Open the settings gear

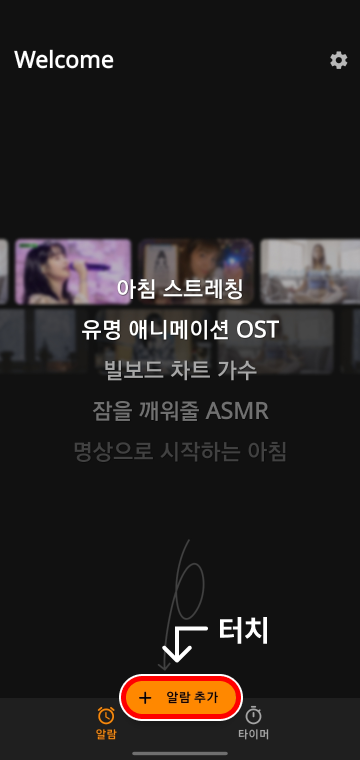(x=339, y=61)
